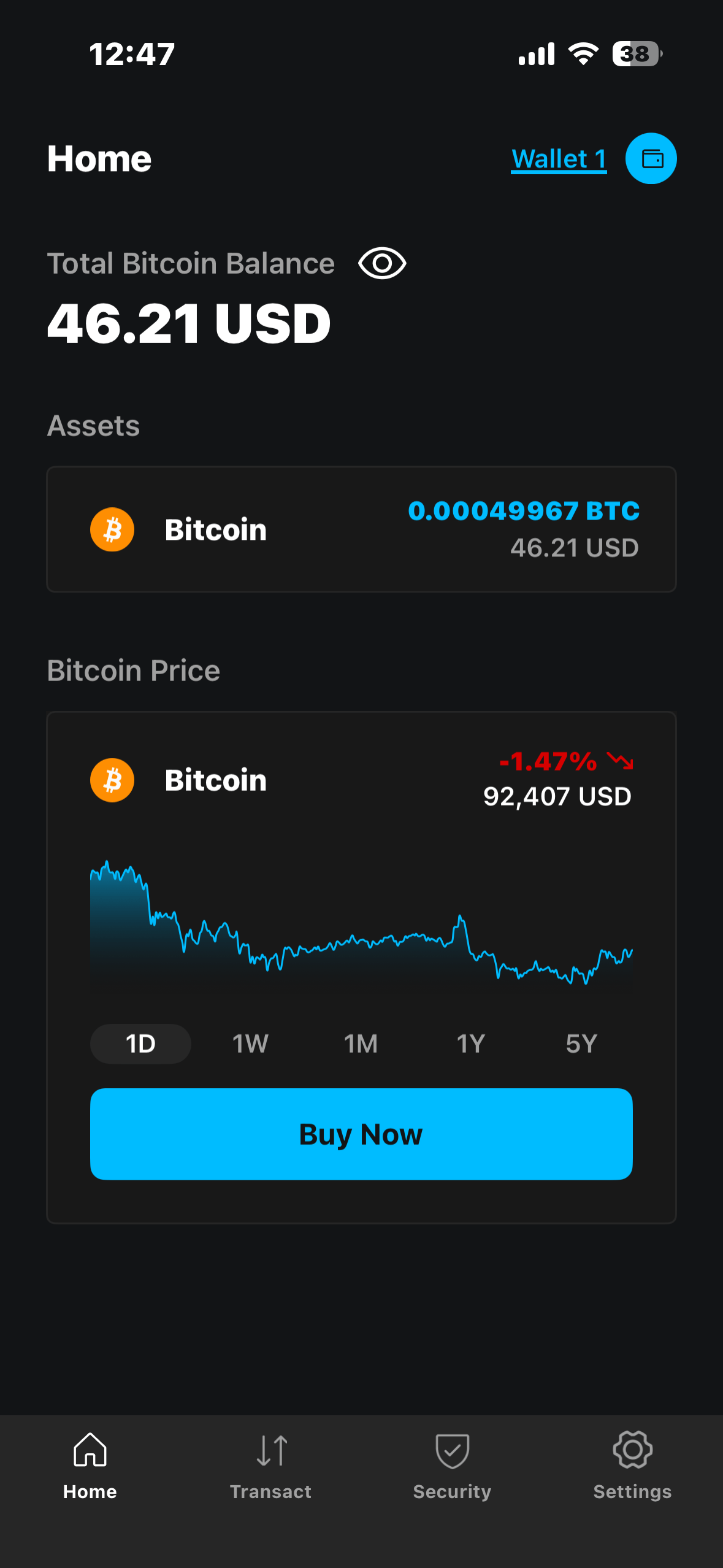Select the 1D chart timeframe

click(140, 1043)
